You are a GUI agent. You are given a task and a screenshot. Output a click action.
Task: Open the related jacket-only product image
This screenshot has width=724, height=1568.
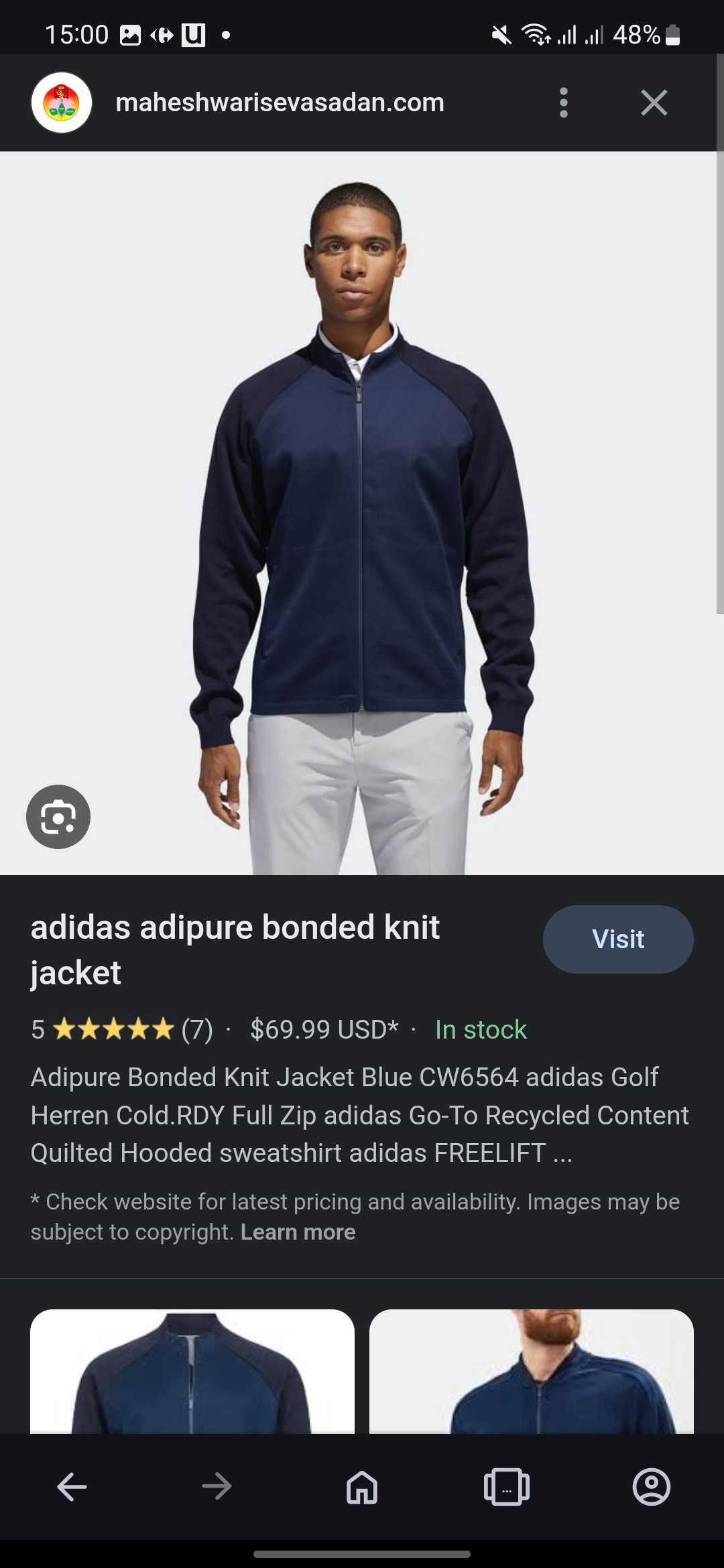(192, 1371)
